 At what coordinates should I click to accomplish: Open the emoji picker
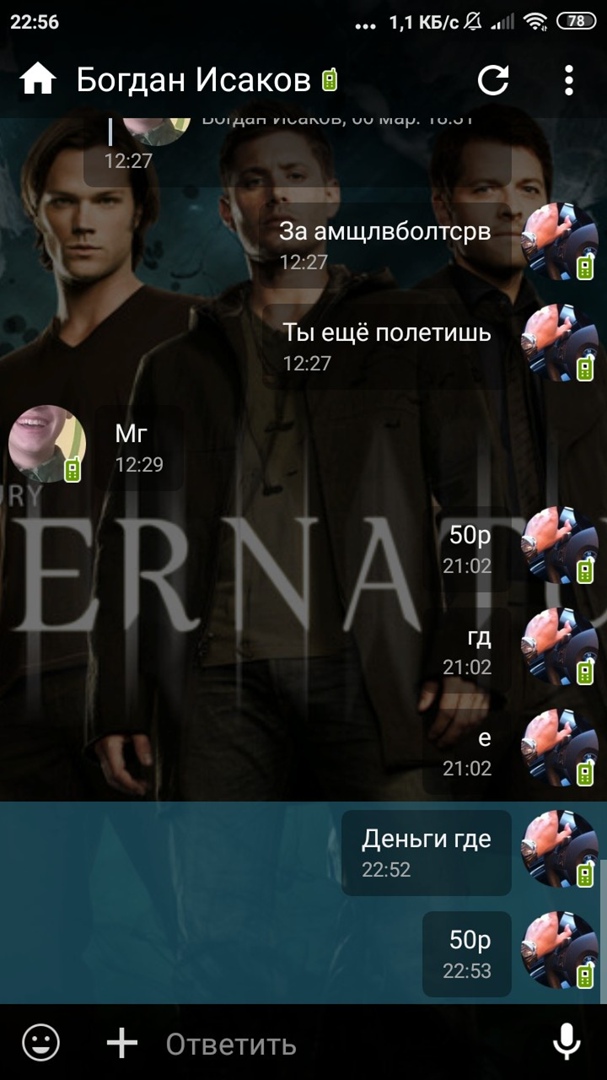pyautogui.click(x=41, y=1044)
